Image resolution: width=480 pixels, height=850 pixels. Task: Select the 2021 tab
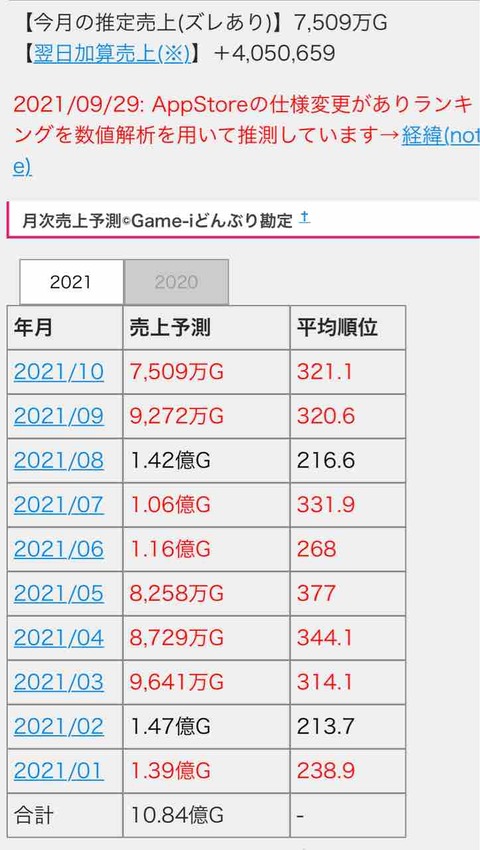pyautogui.click(x=71, y=282)
